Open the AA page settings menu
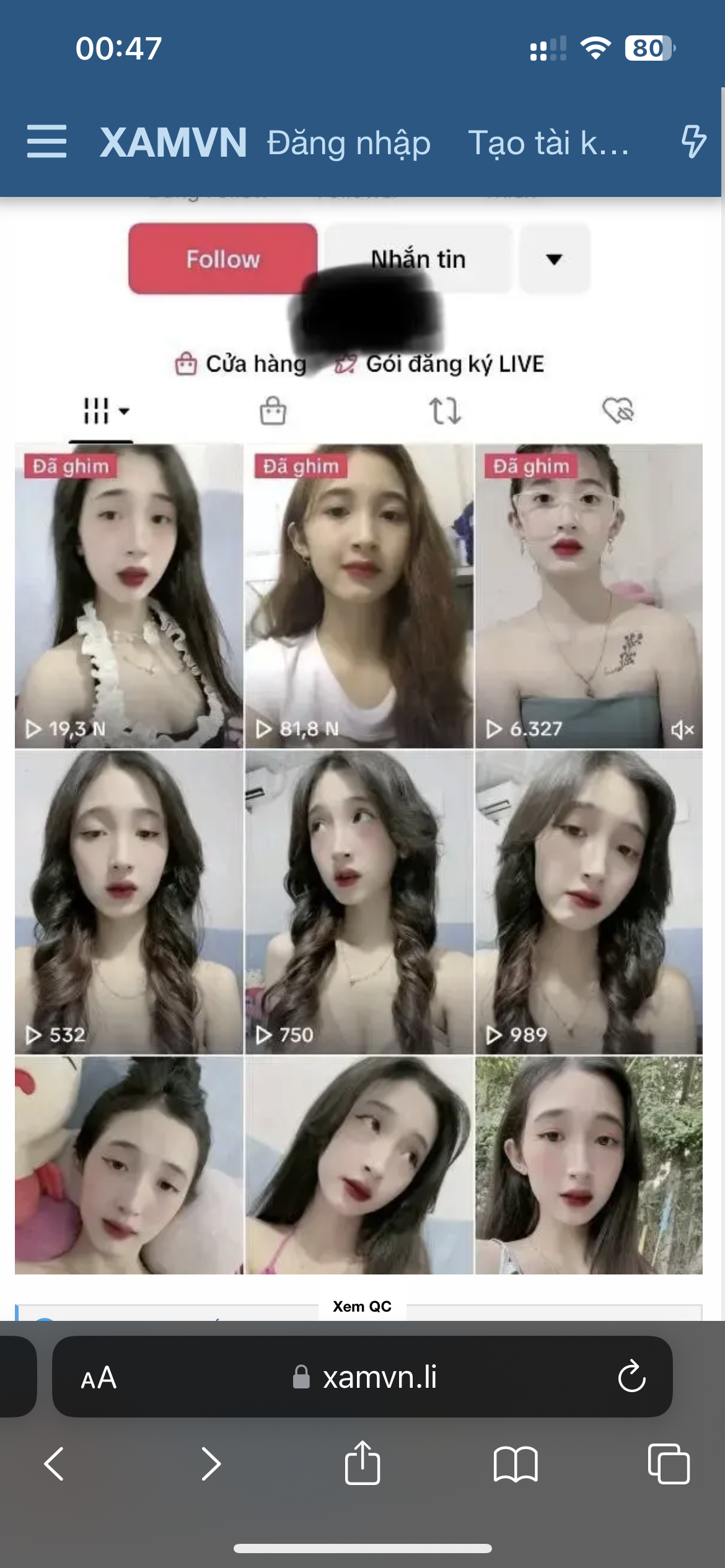725x1568 pixels. pos(99,1378)
